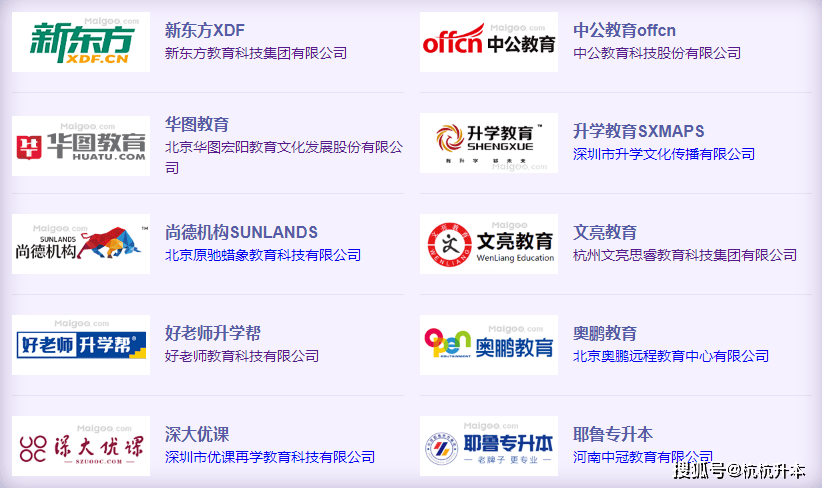Tap the 深圳市优课再学教育科技有限公司 company link

point(269,457)
